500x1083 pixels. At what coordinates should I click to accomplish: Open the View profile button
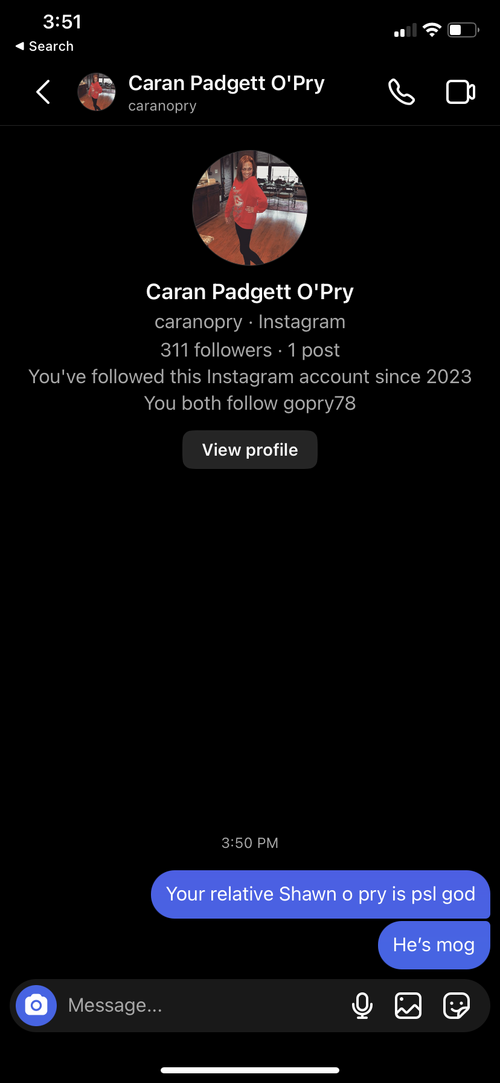250,450
